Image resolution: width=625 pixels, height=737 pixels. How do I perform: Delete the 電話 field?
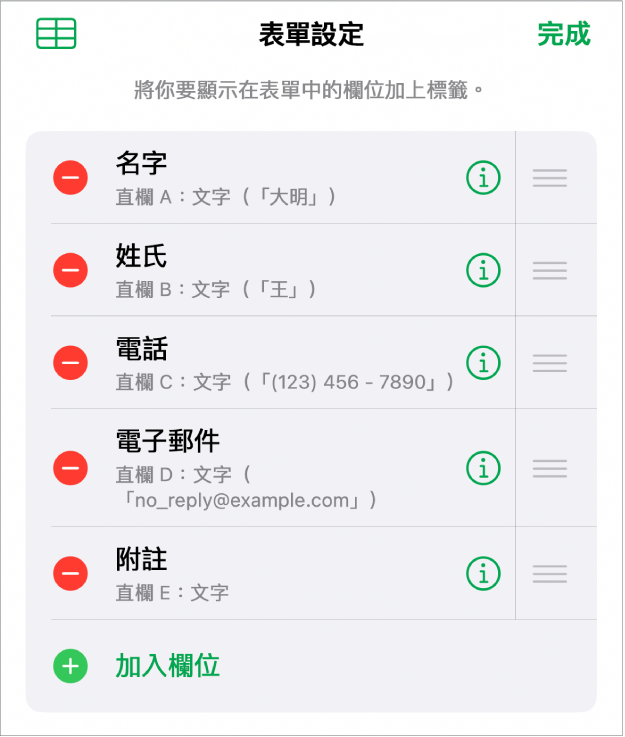point(70,362)
